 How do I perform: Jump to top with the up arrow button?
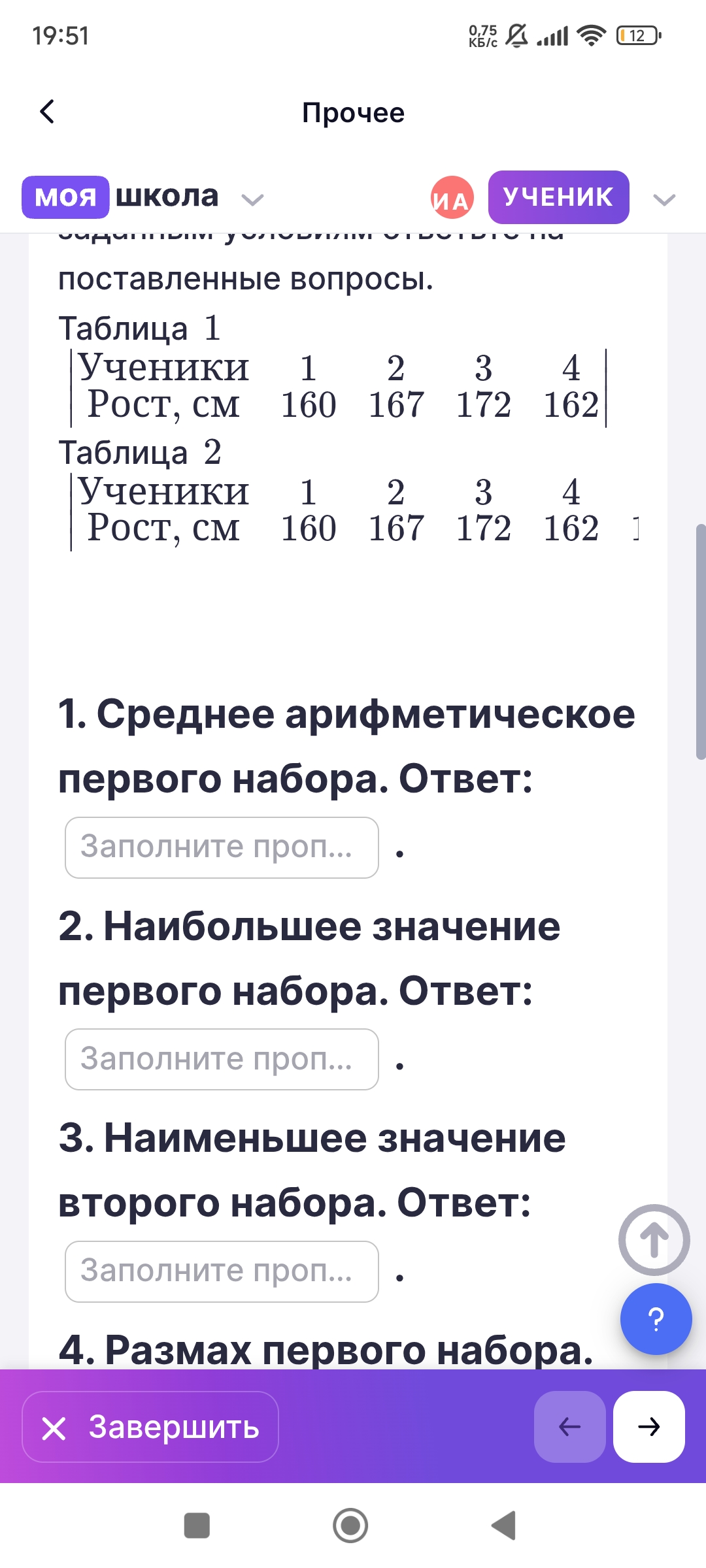[x=654, y=1239]
